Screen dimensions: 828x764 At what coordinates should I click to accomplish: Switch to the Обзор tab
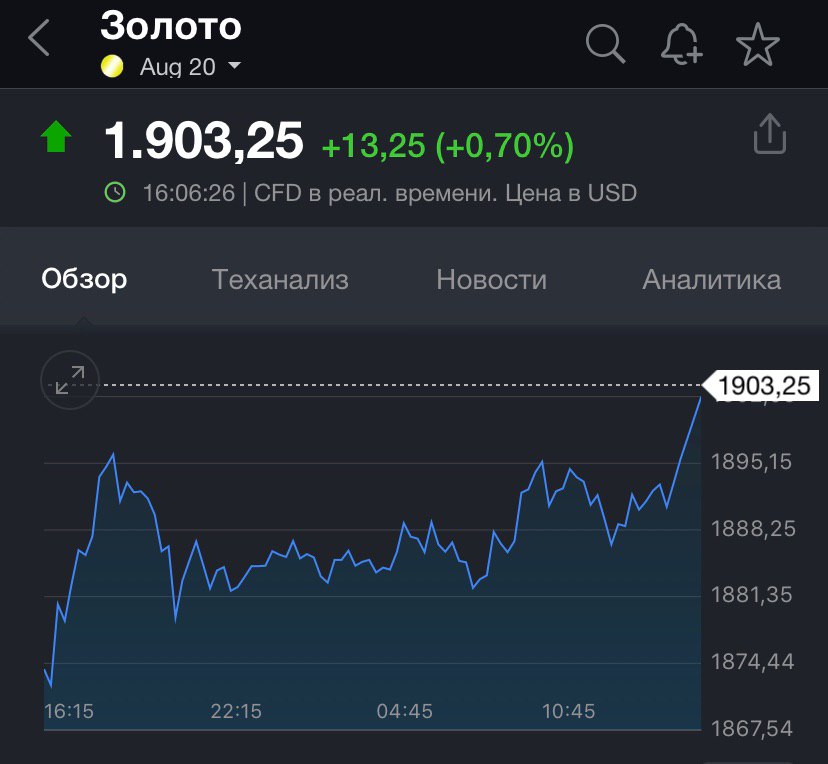(84, 279)
